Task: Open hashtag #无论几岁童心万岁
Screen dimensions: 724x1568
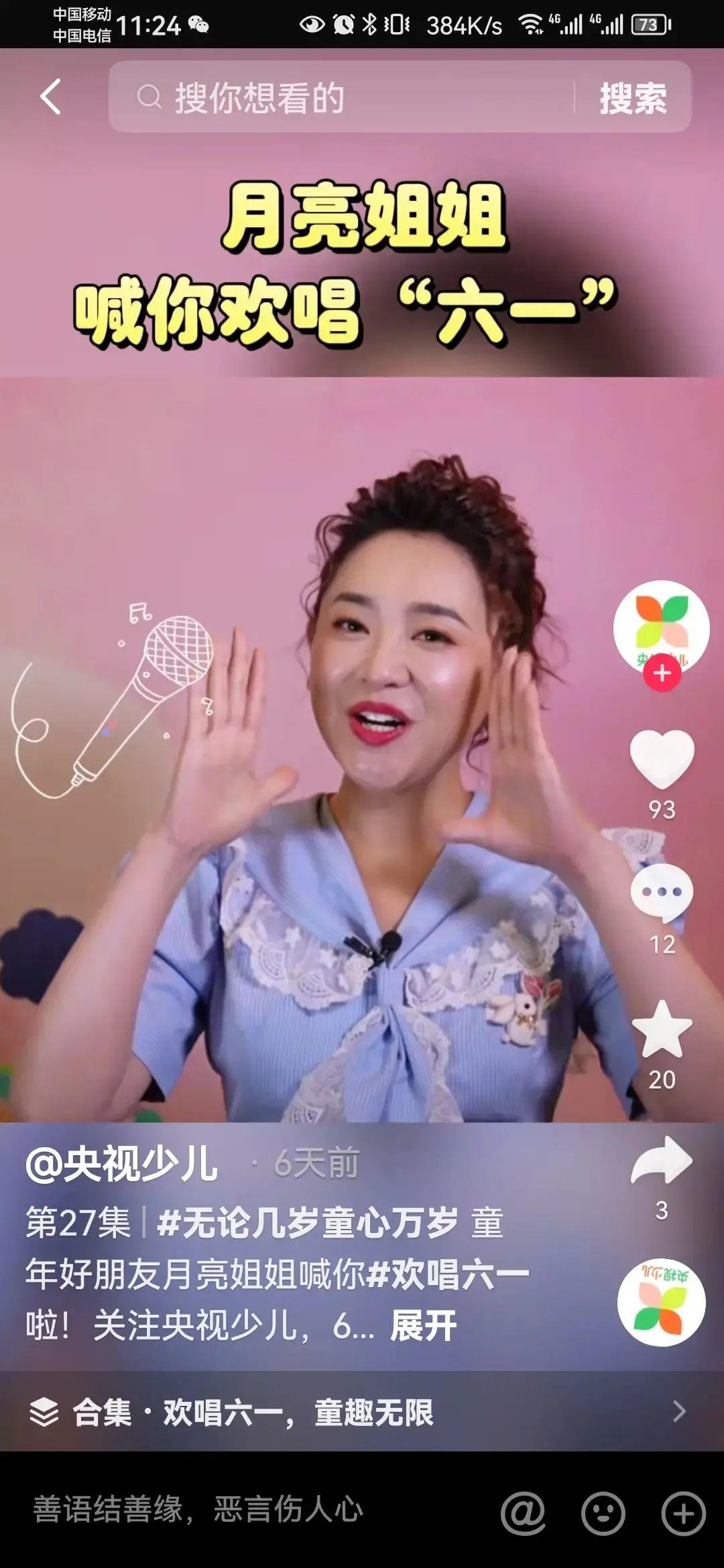Action: pos(307,1222)
